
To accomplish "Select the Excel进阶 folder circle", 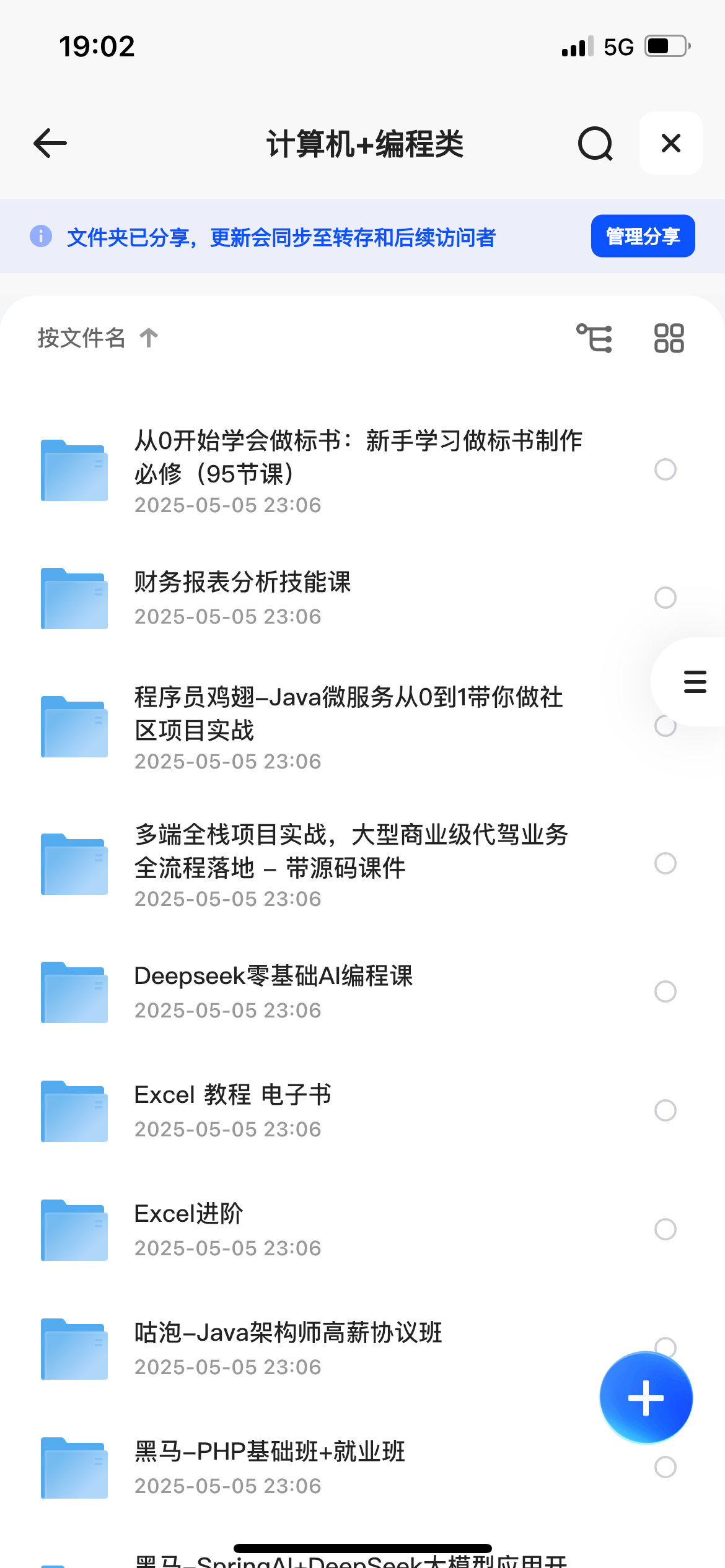I will 665,1229.
